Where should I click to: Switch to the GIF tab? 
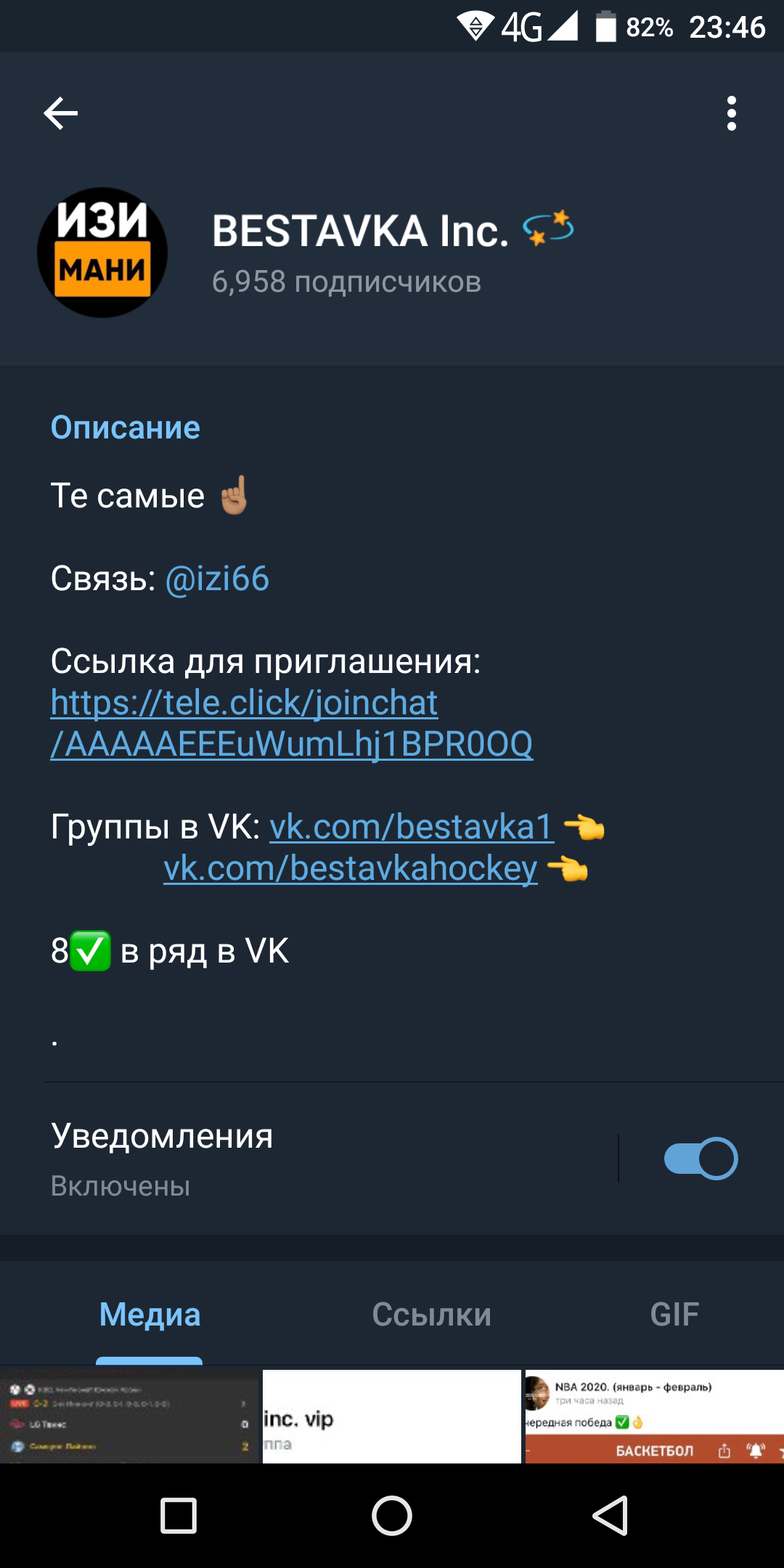tap(674, 1314)
